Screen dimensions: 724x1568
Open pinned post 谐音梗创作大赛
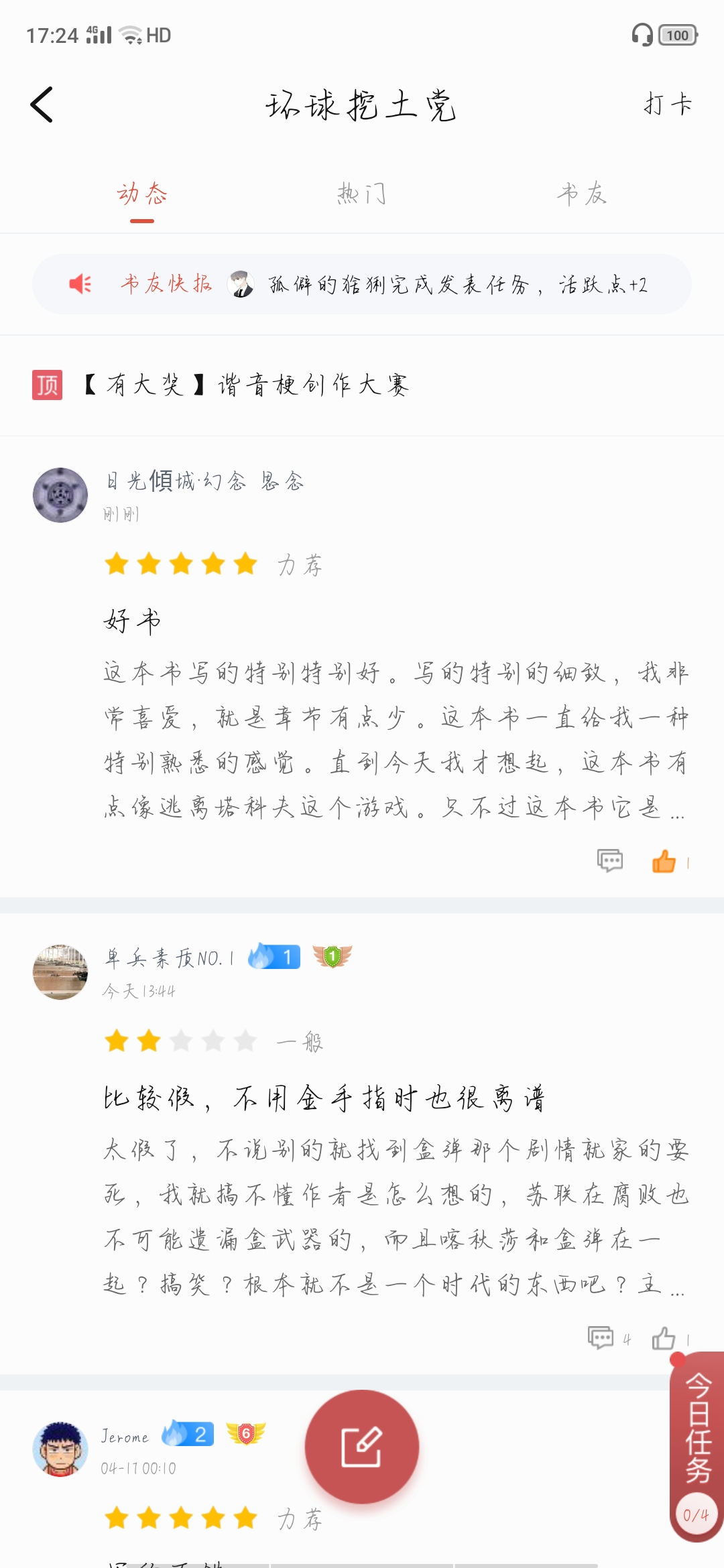[247, 385]
